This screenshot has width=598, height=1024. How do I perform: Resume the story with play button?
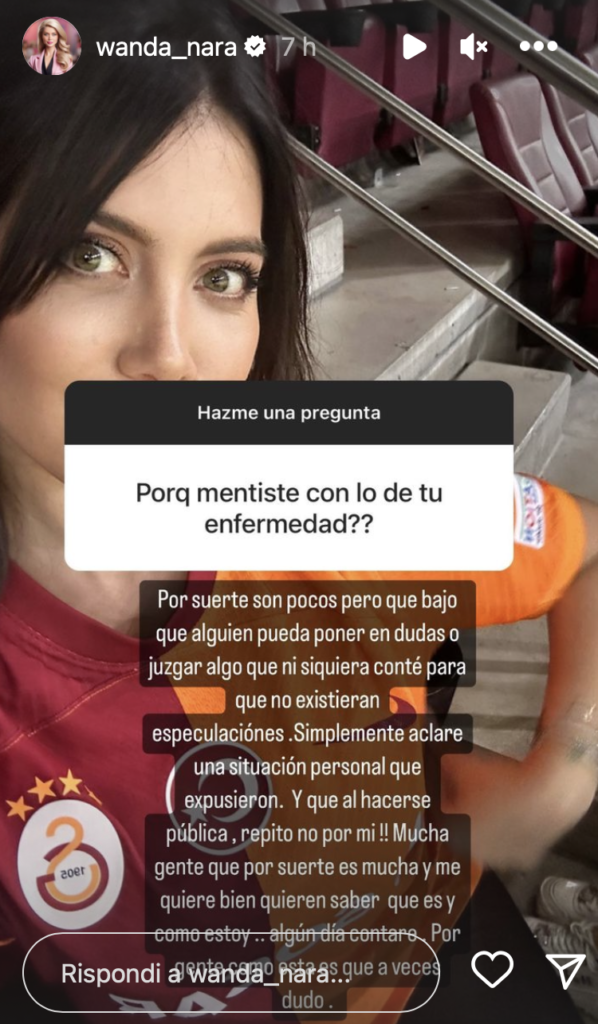[414, 46]
